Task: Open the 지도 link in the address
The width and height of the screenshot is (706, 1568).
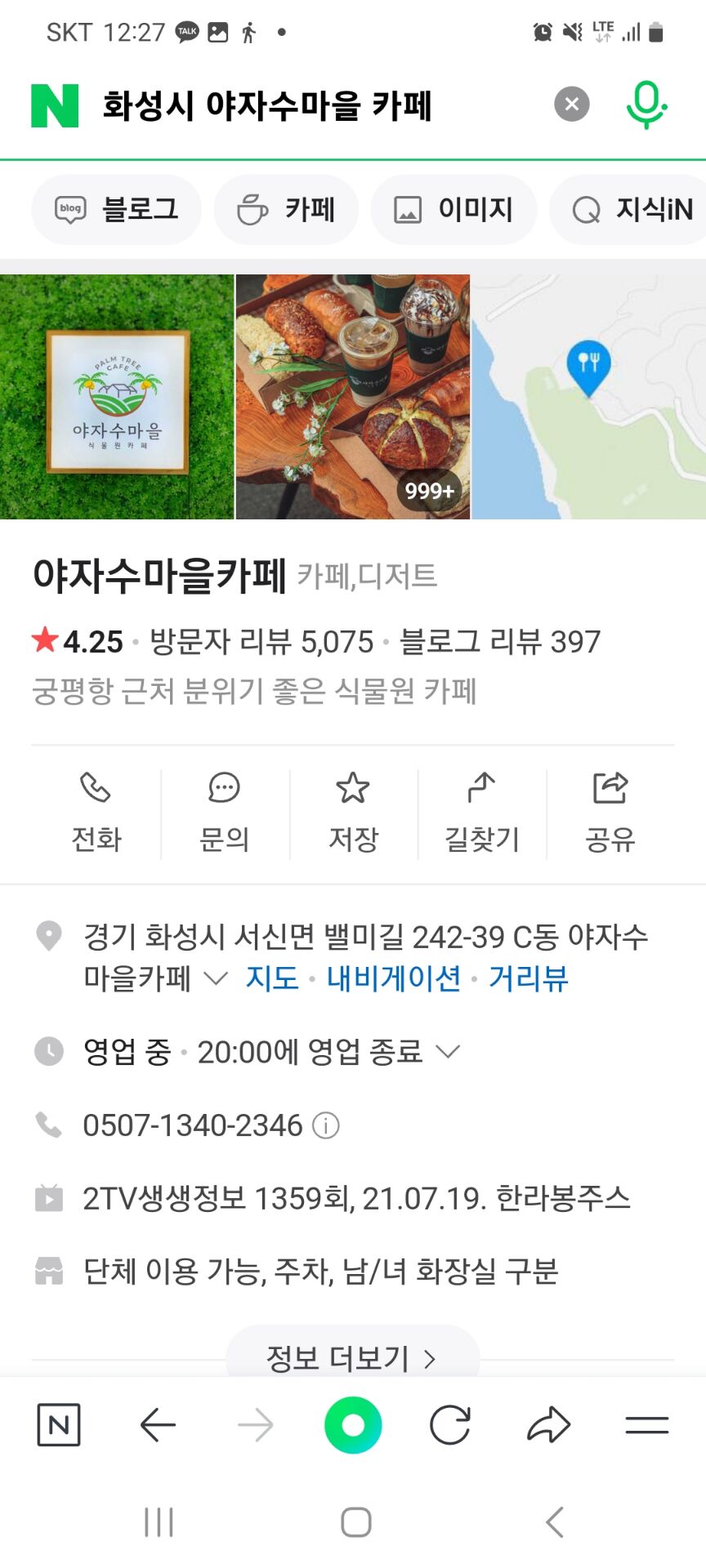Action: click(x=272, y=978)
